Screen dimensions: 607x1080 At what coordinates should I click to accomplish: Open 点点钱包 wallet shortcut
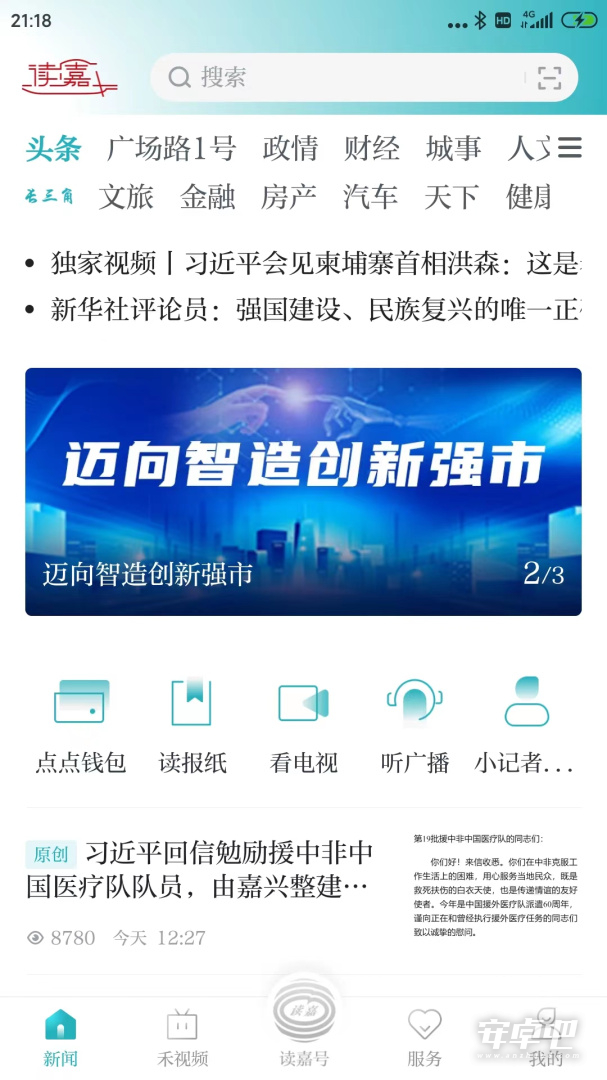coord(81,725)
